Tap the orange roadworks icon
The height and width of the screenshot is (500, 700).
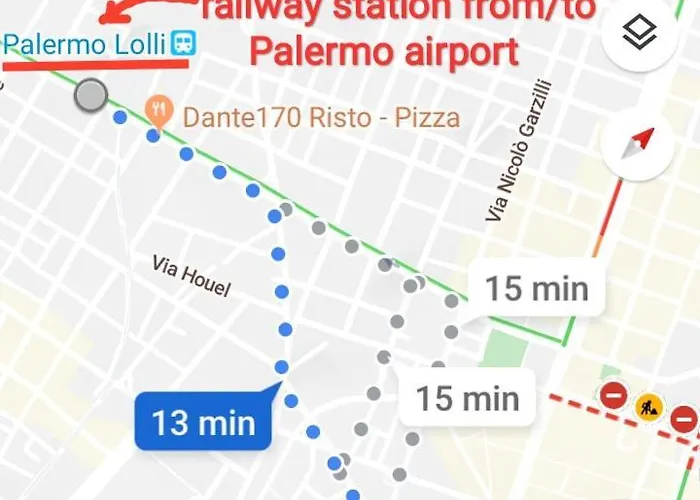tap(650, 405)
